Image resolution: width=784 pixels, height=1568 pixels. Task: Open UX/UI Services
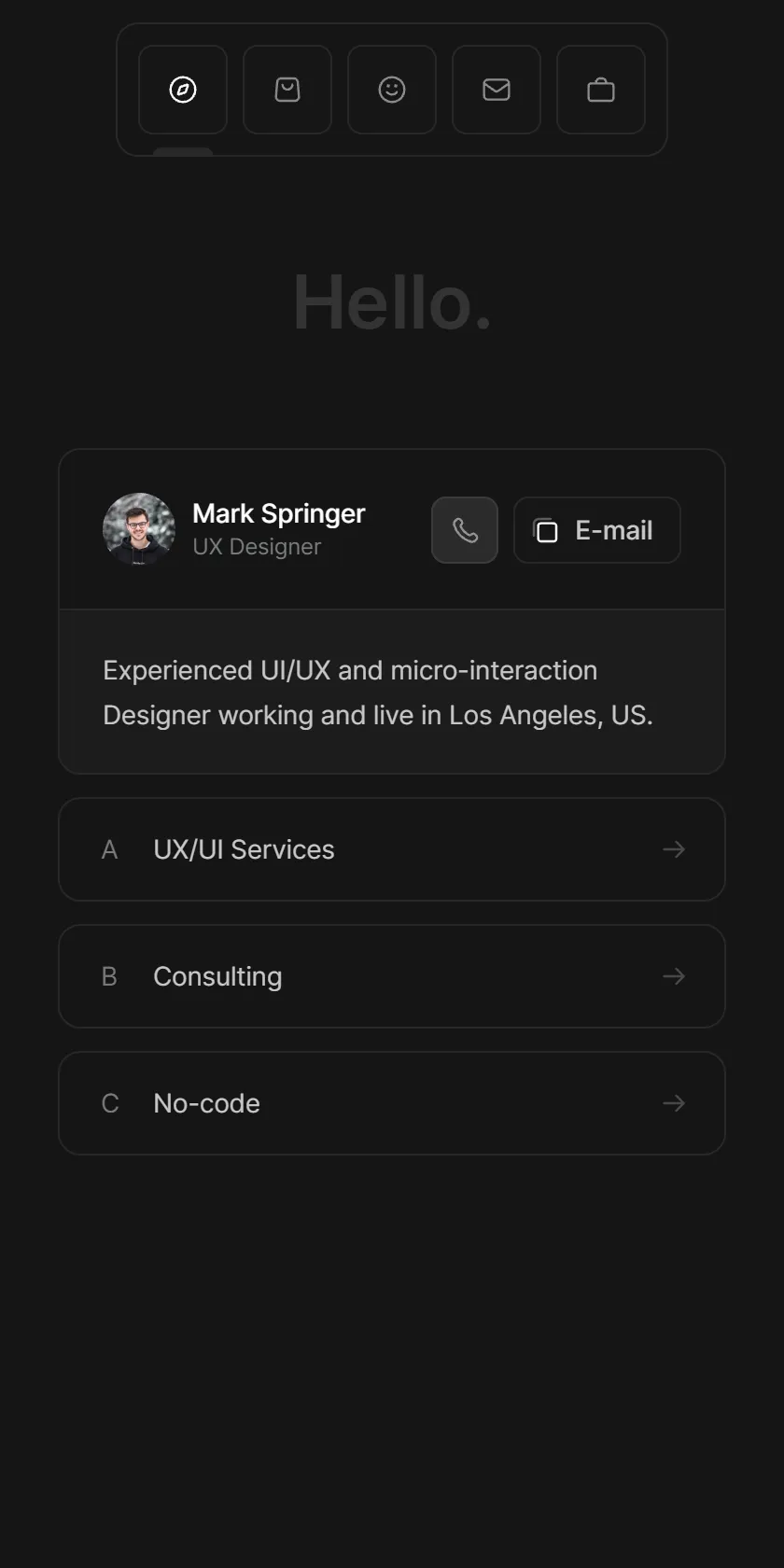pos(392,849)
